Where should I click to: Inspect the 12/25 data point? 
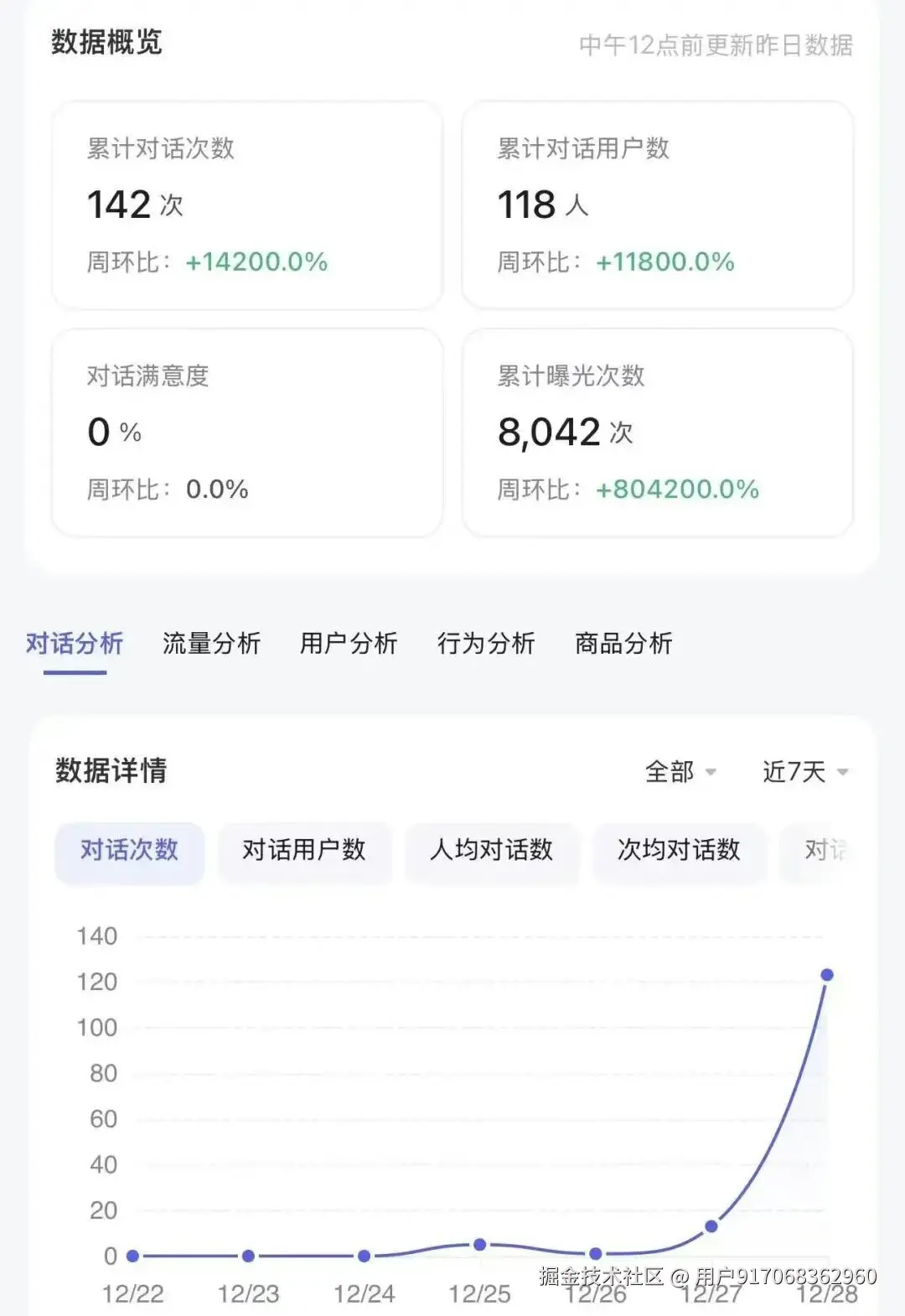[480, 1245]
